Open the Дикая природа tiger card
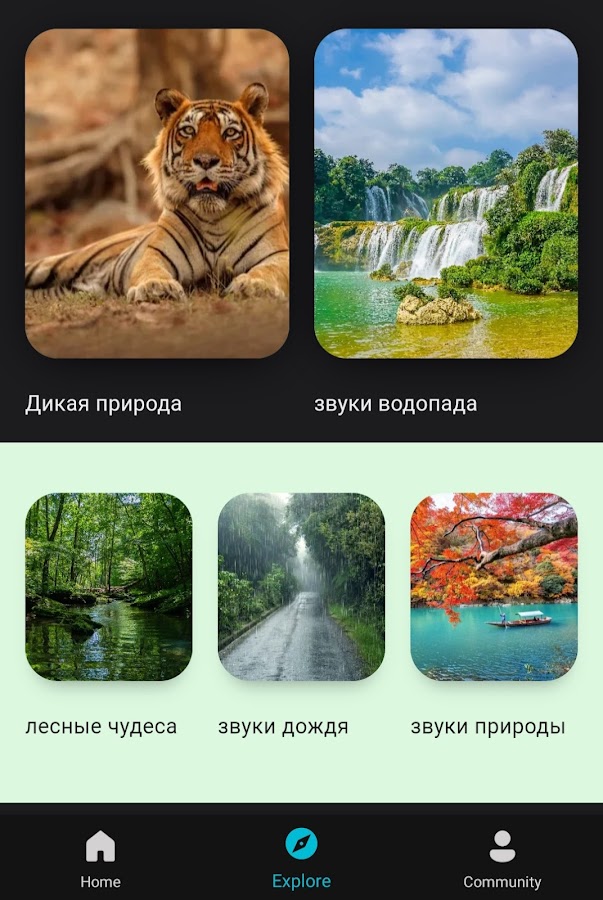 157,193
